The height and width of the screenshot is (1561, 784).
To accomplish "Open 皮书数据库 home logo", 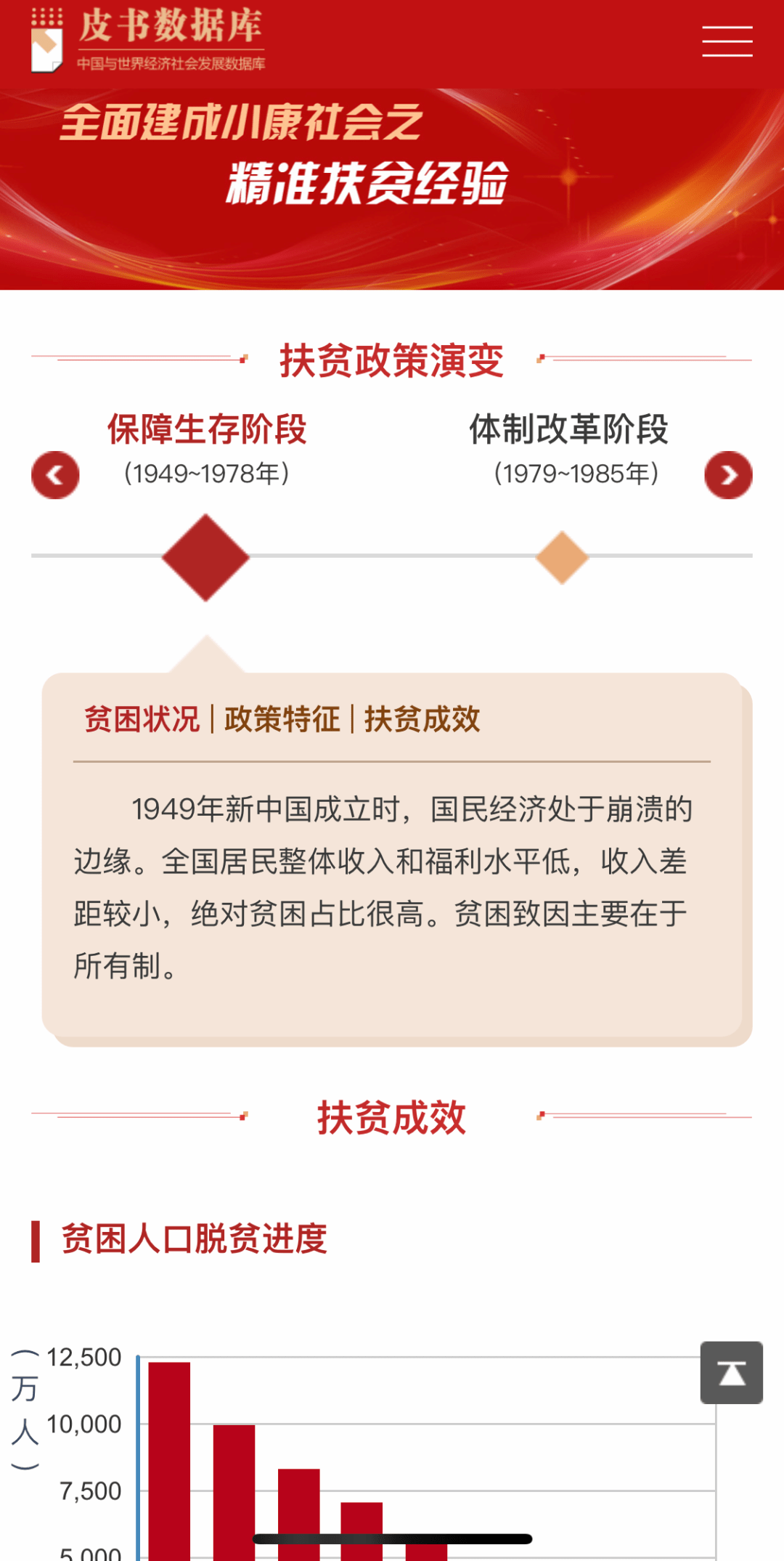I will [148, 40].
